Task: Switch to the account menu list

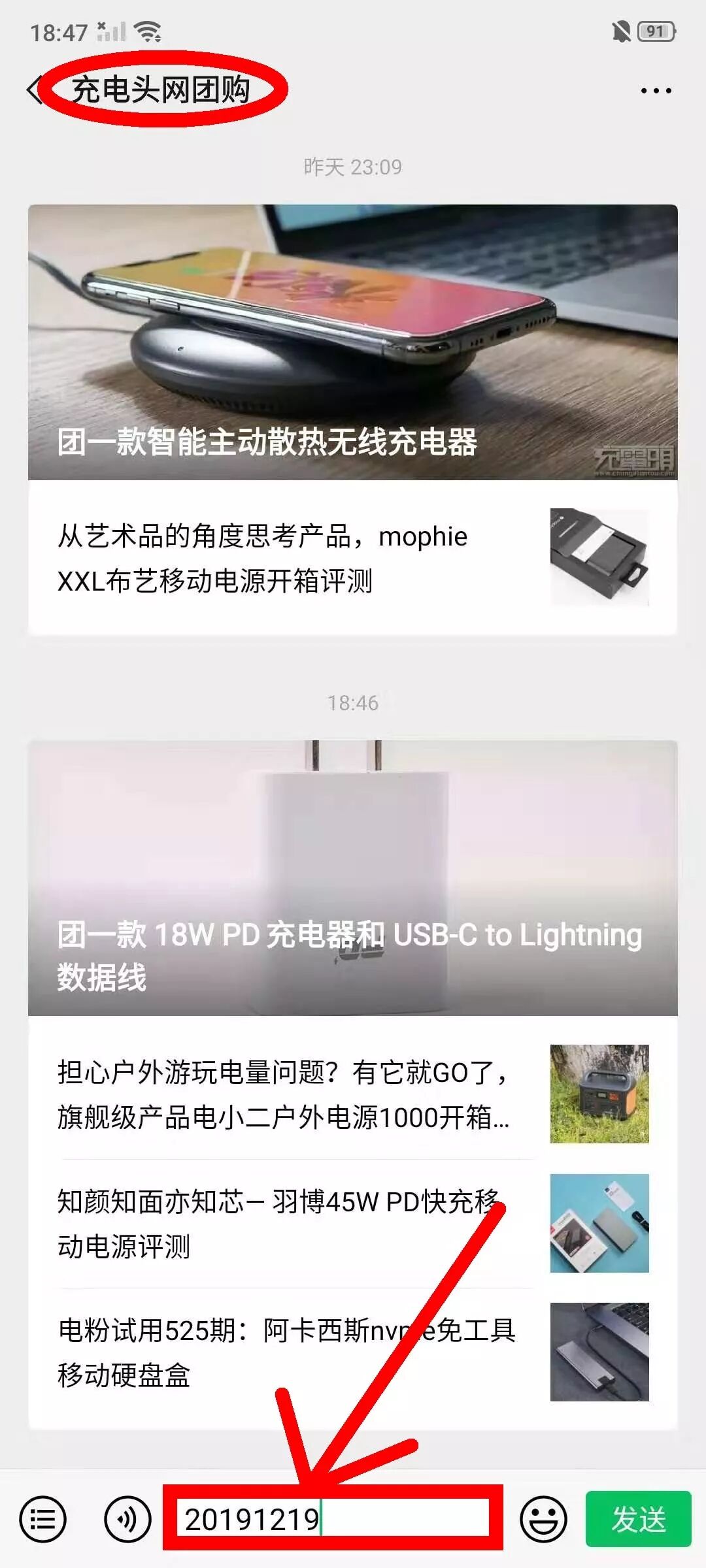Action: (x=43, y=1519)
